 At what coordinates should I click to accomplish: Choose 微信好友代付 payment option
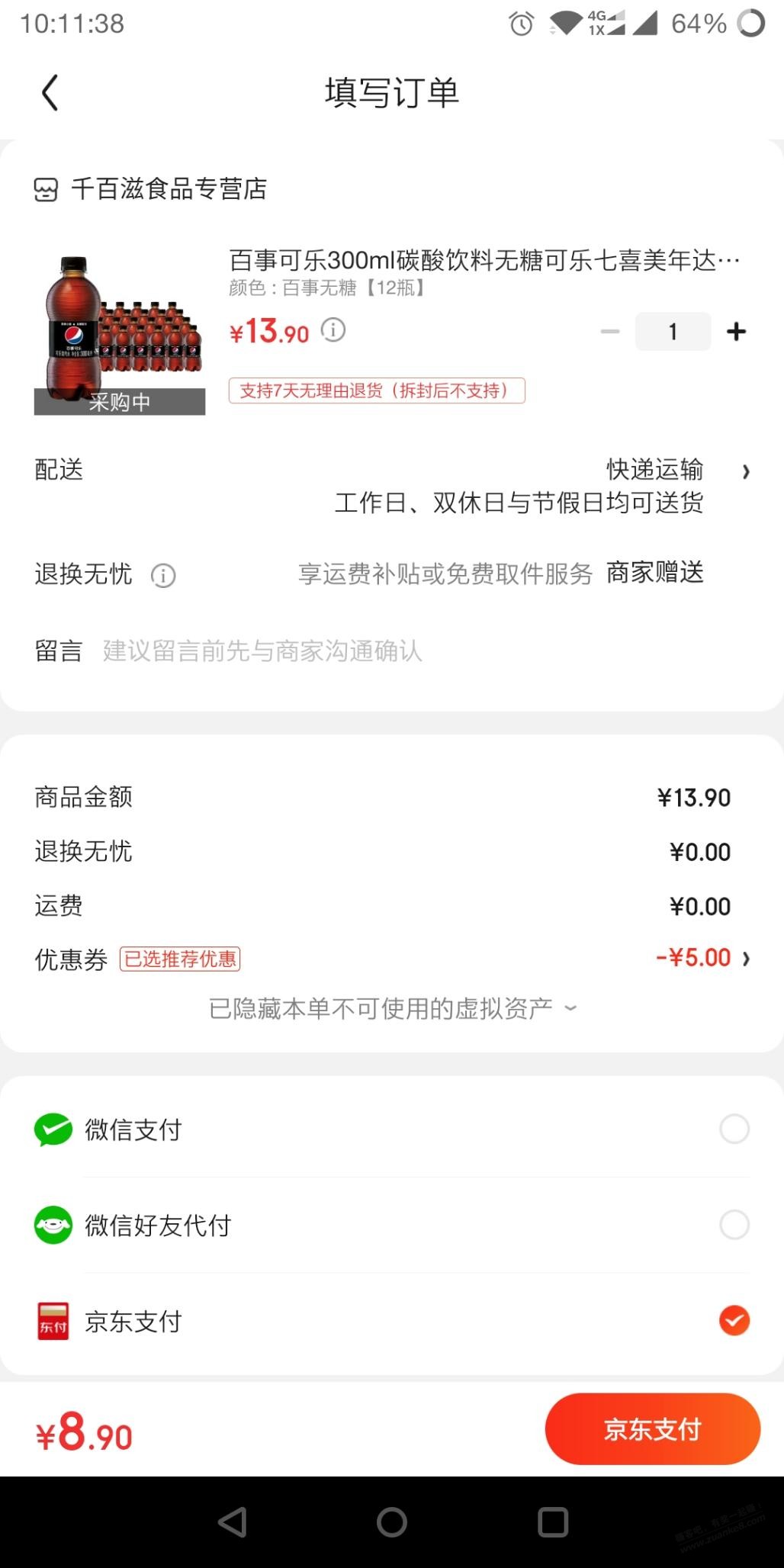point(734,1225)
